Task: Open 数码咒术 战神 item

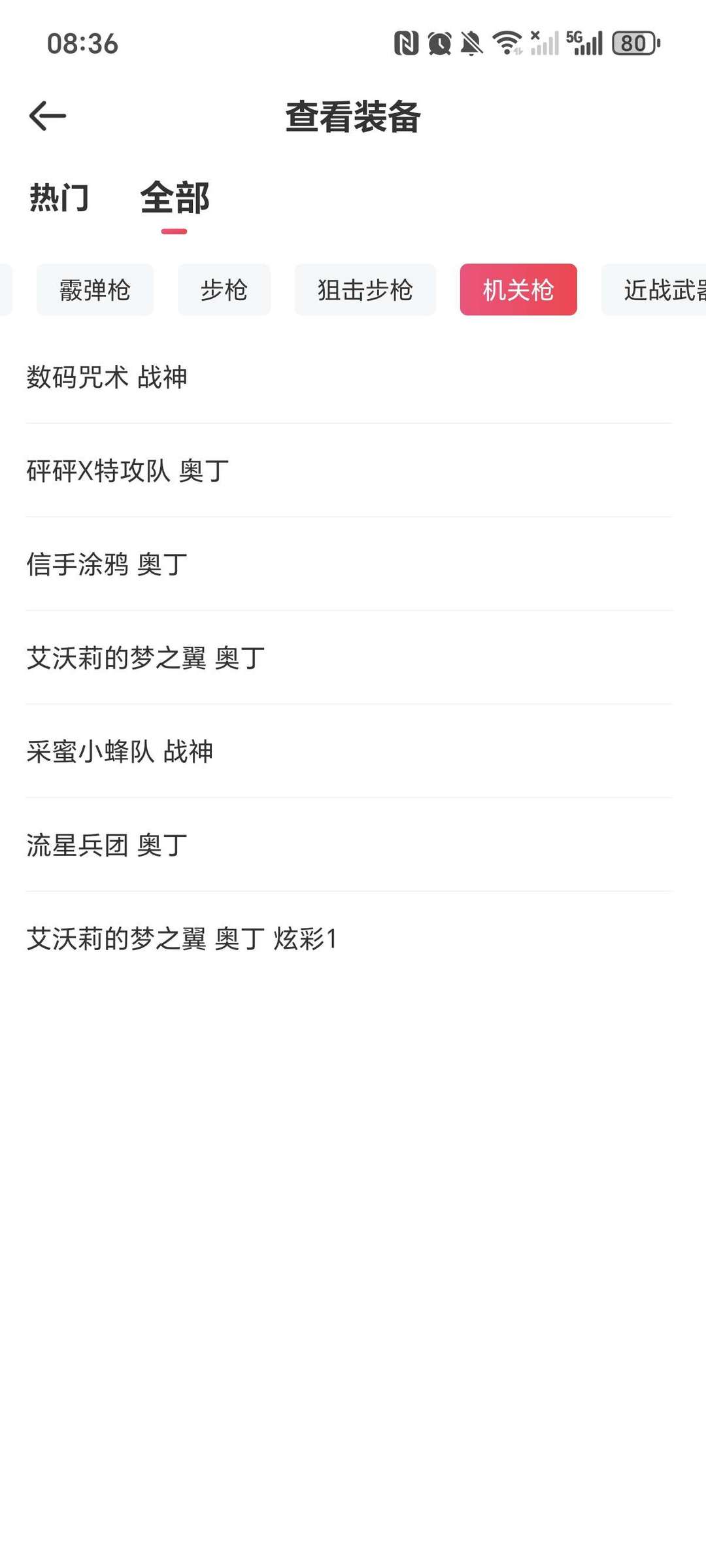Action: coord(107,377)
